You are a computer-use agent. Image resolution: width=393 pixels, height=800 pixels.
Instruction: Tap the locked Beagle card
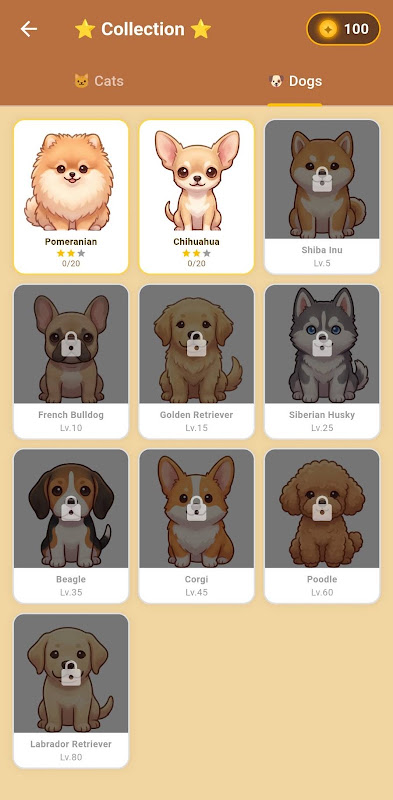(71, 527)
